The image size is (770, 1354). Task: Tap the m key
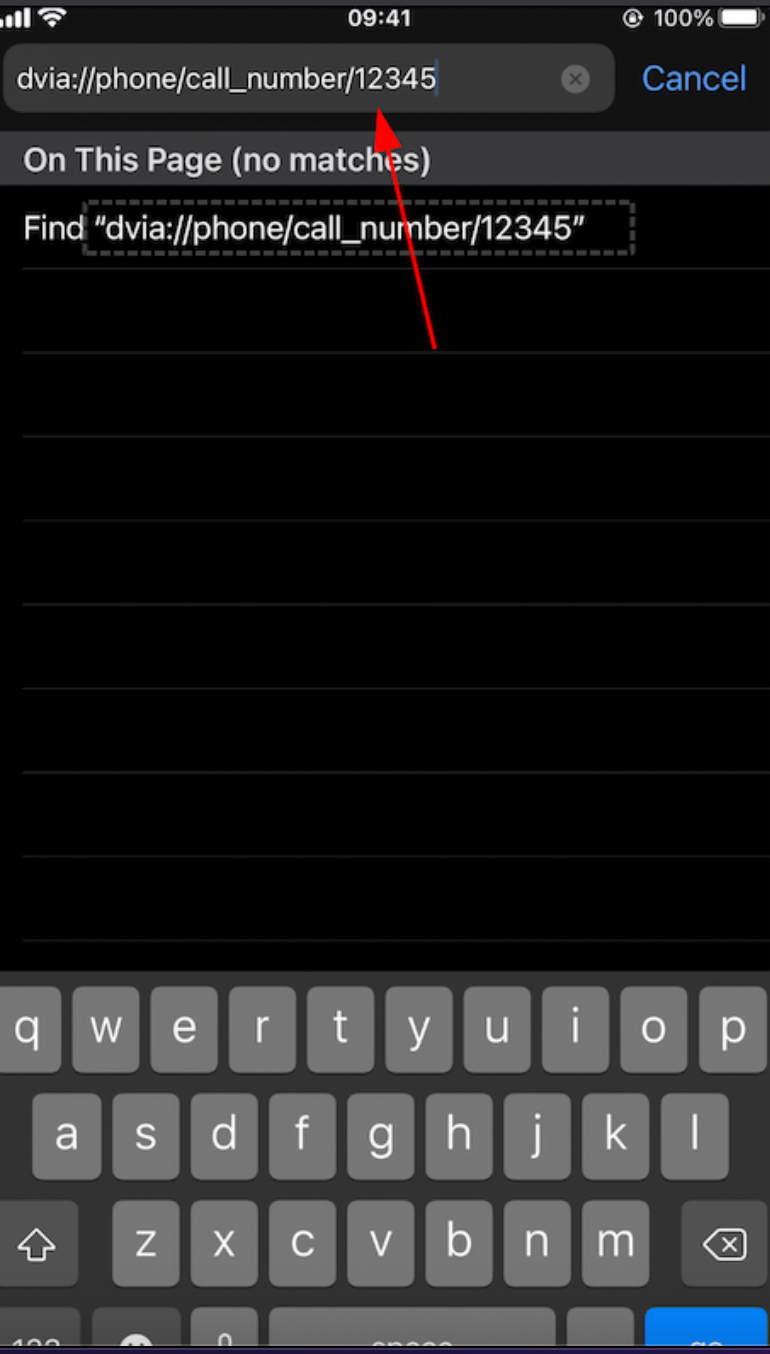[616, 1243]
